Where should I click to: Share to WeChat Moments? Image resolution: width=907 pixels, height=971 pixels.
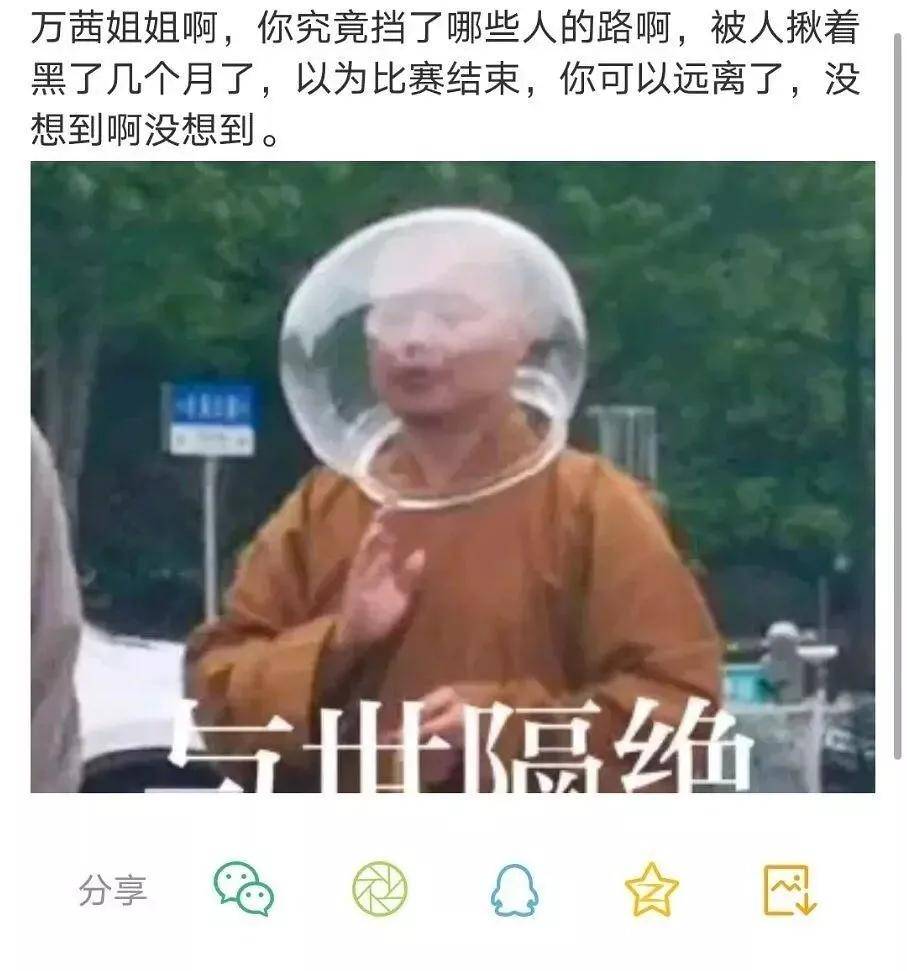[380, 889]
